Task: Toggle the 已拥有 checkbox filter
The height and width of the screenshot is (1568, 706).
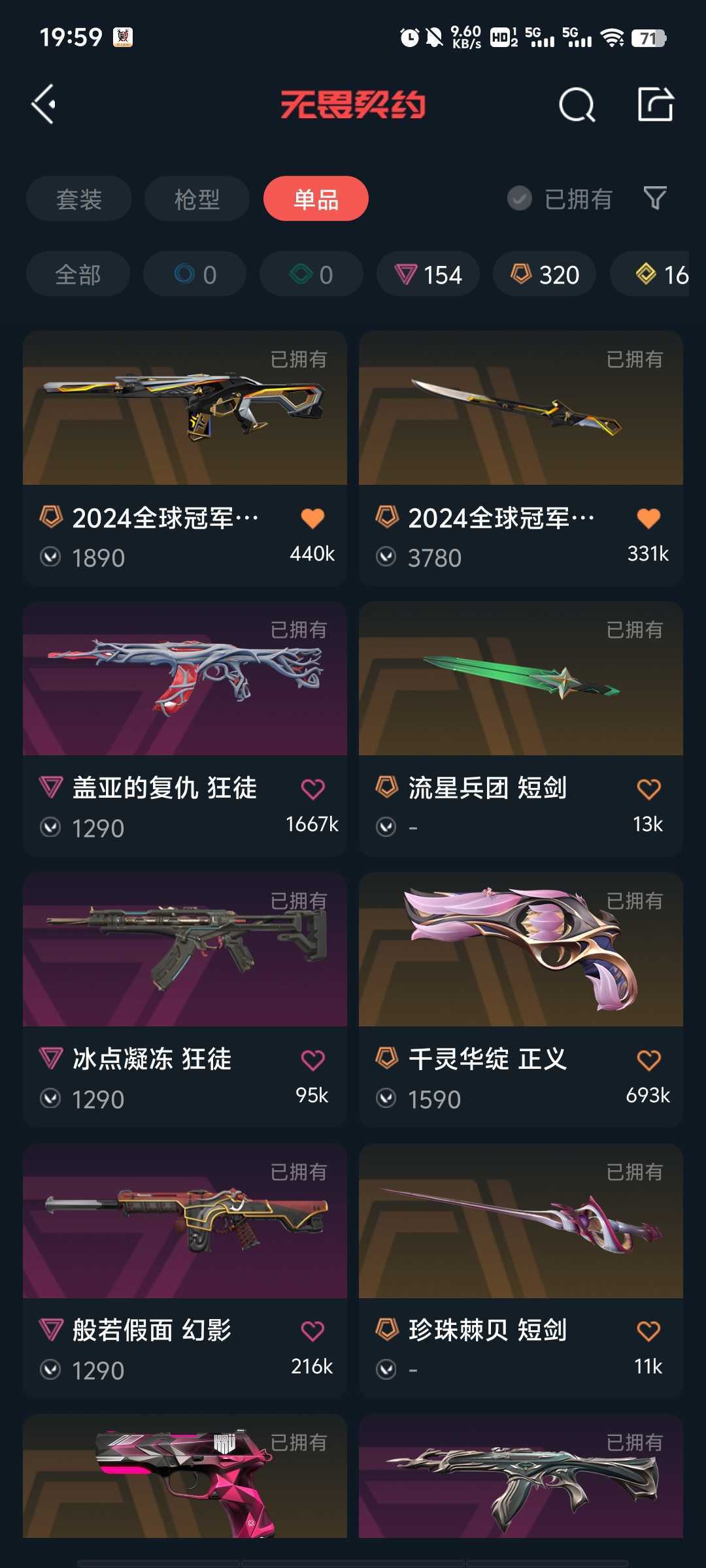Action: click(560, 199)
